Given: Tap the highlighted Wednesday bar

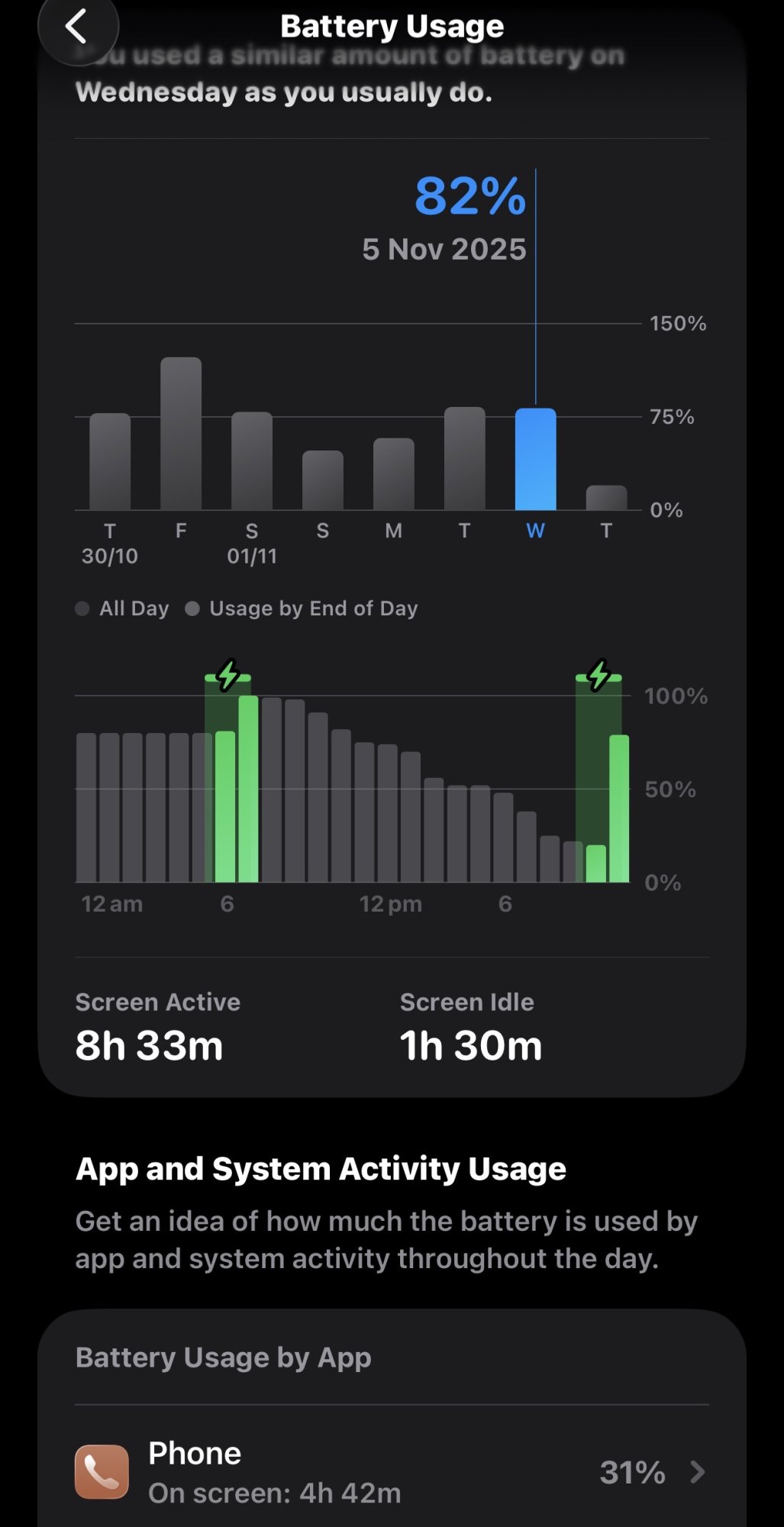Looking at the screenshot, I should (535, 459).
